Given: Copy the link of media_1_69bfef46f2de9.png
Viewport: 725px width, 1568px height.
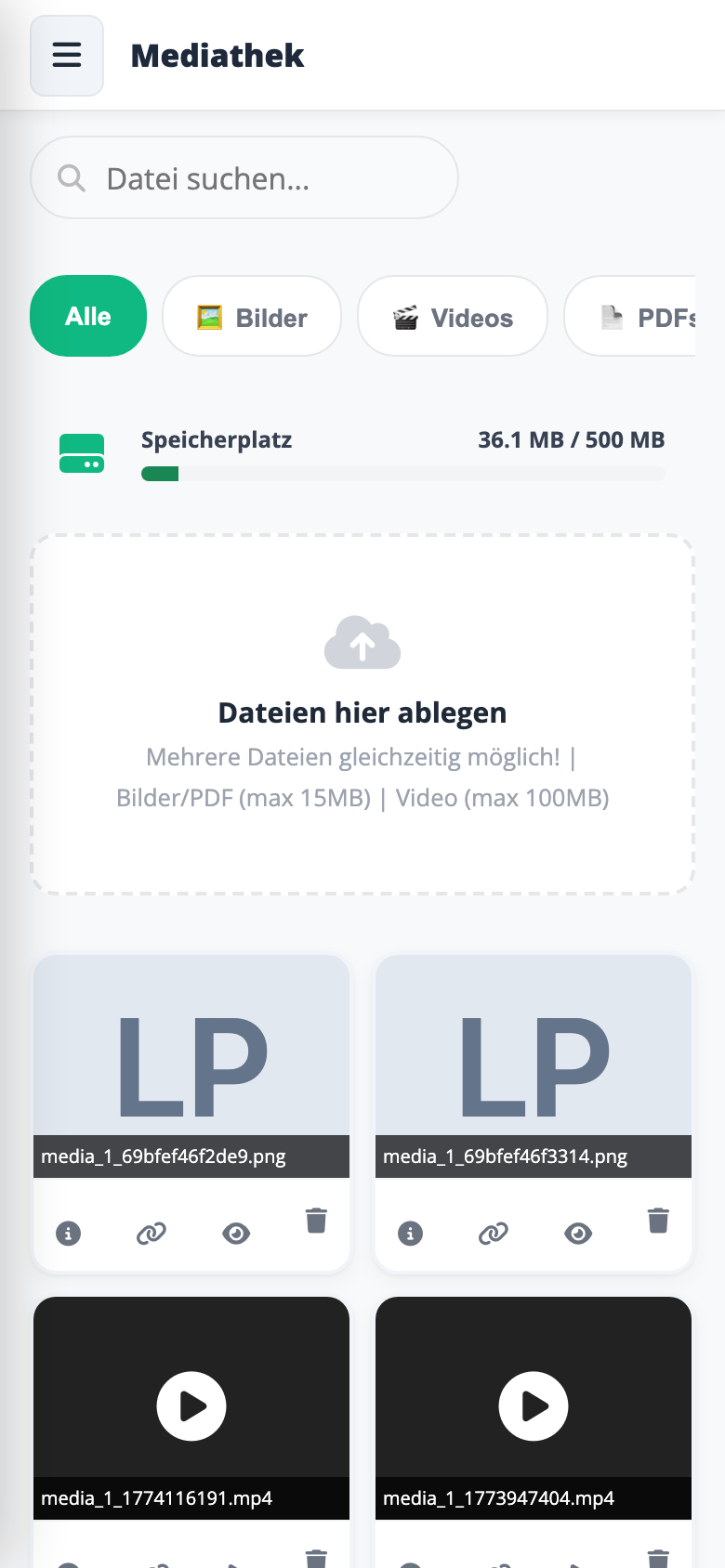Looking at the screenshot, I should (151, 1234).
